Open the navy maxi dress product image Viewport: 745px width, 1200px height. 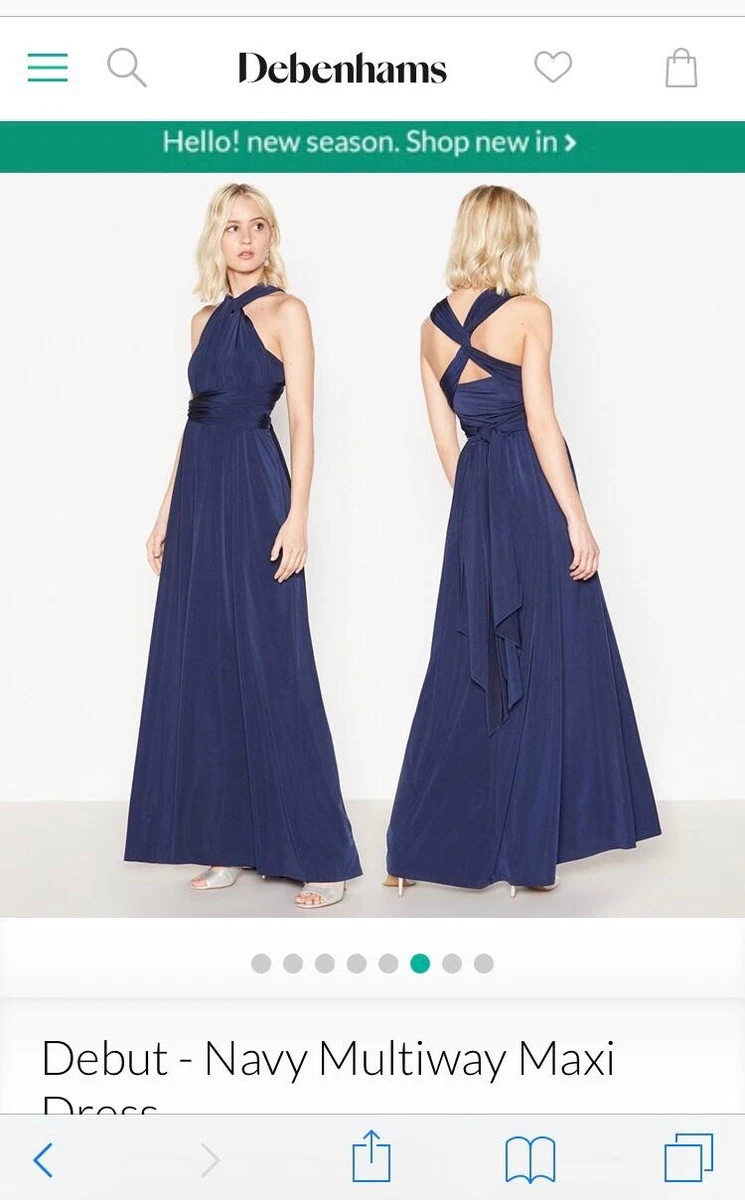tap(372, 545)
